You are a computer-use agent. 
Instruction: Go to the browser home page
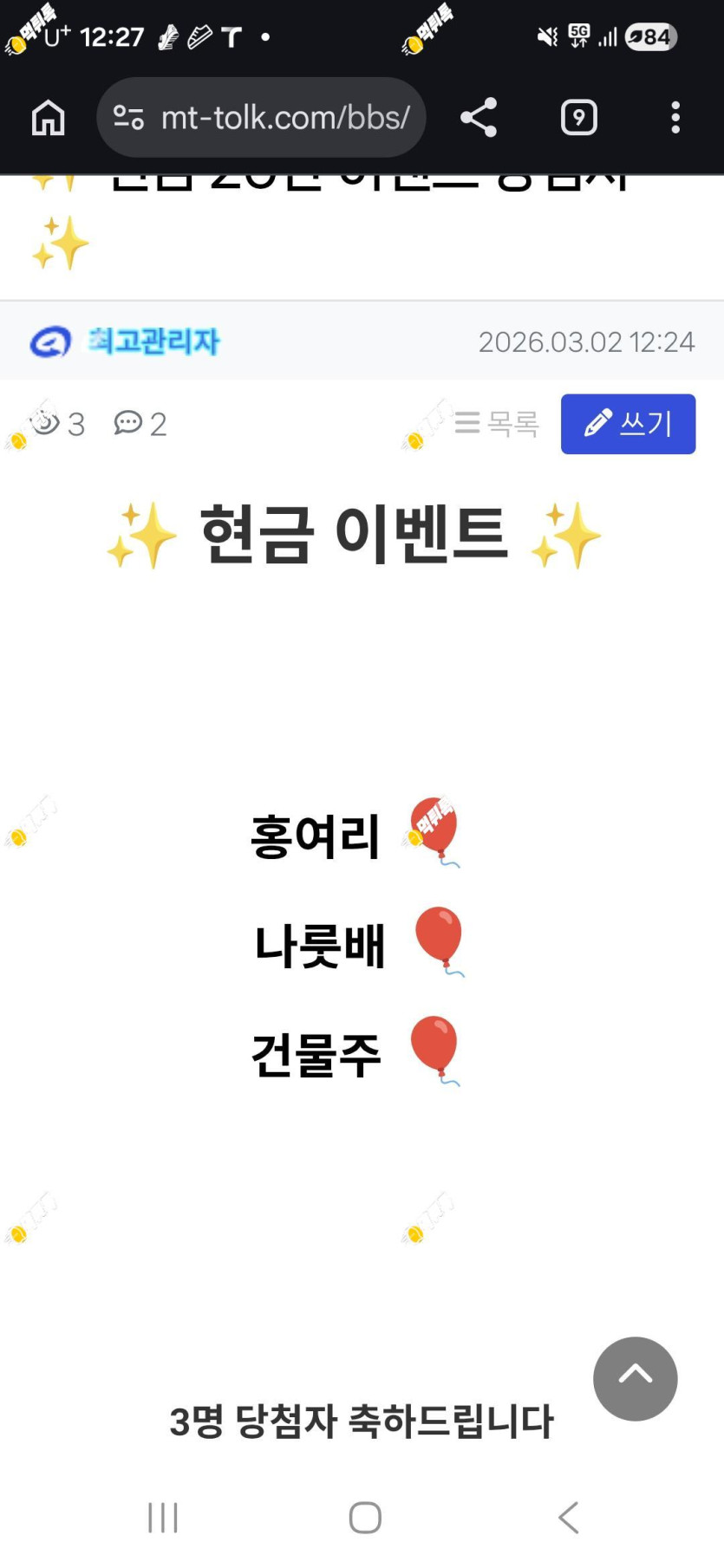(x=49, y=117)
